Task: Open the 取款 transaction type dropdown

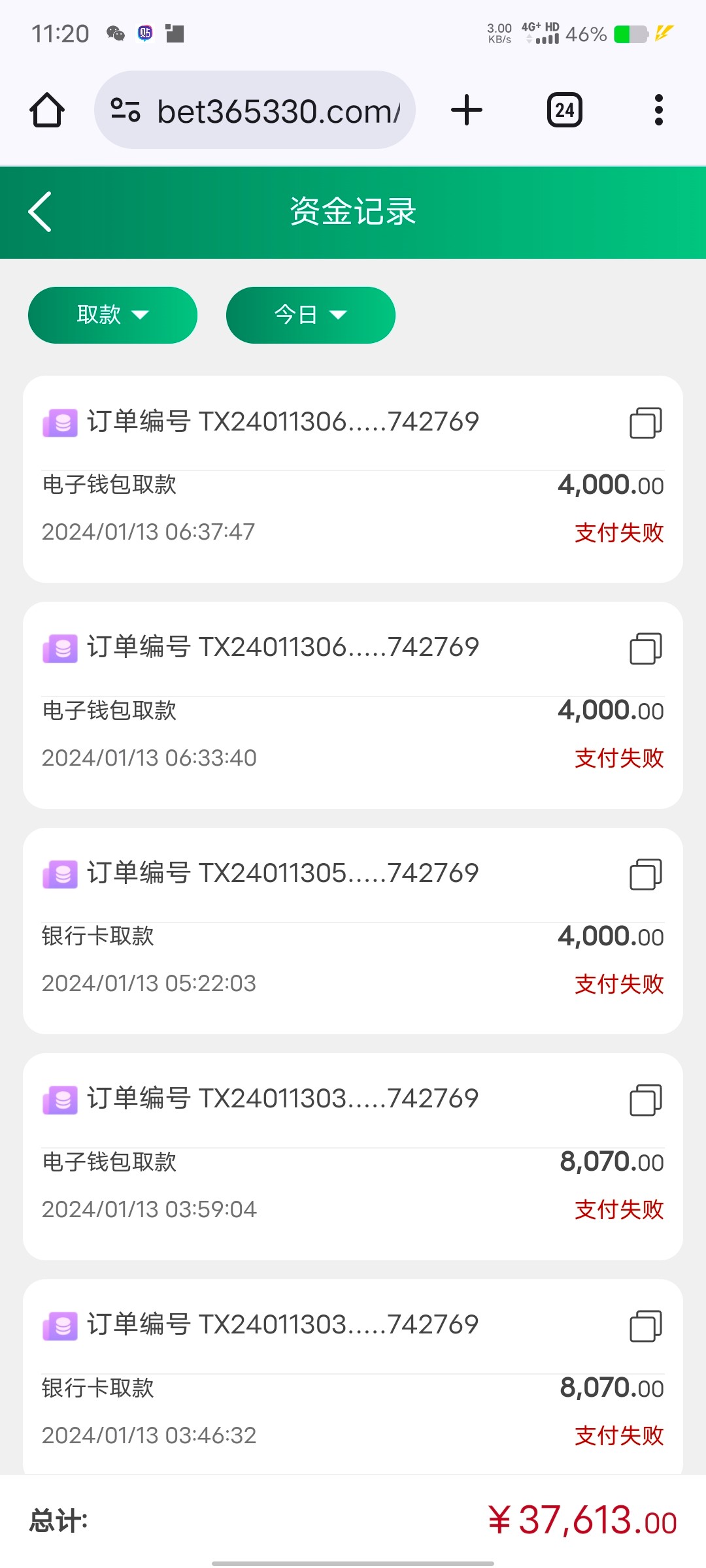Action: point(112,315)
